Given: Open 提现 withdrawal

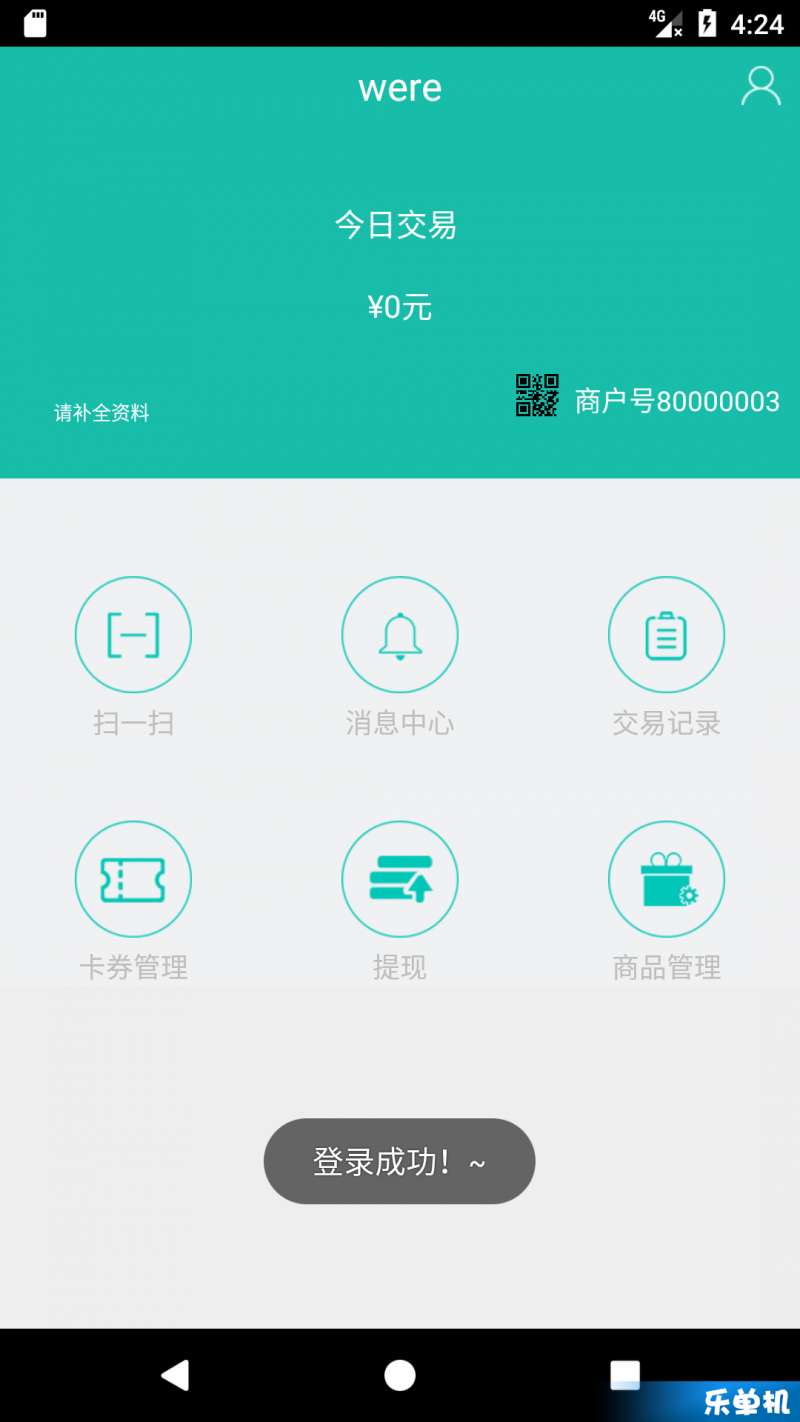Looking at the screenshot, I should pos(400,880).
